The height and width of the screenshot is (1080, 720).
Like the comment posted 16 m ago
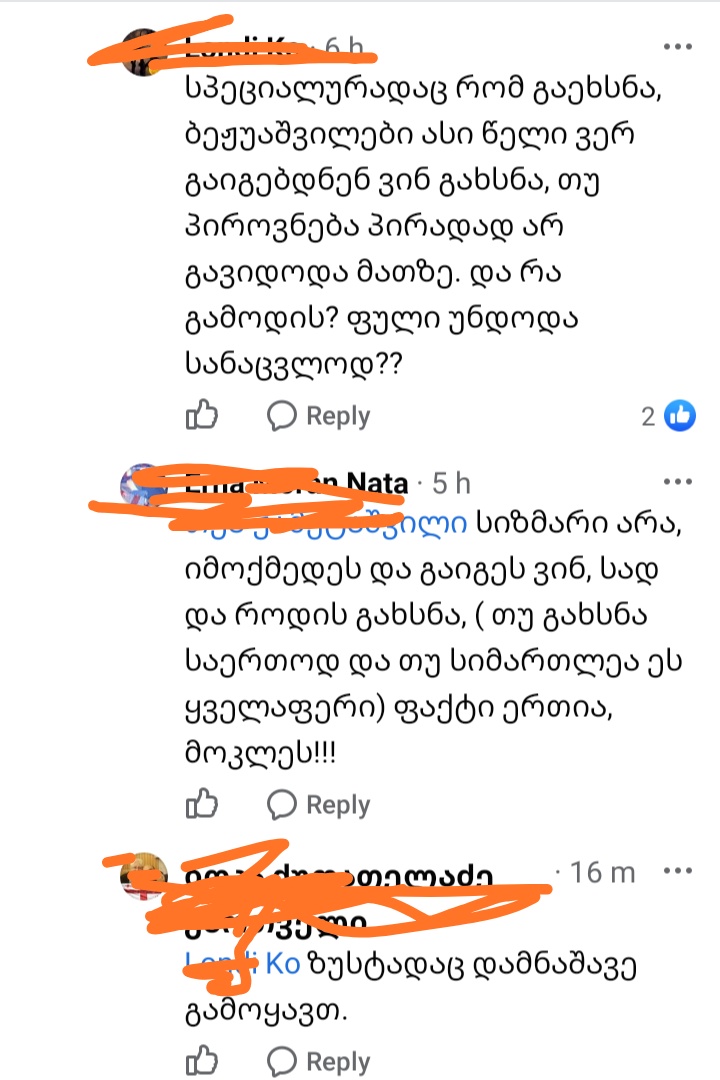pos(203,1061)
